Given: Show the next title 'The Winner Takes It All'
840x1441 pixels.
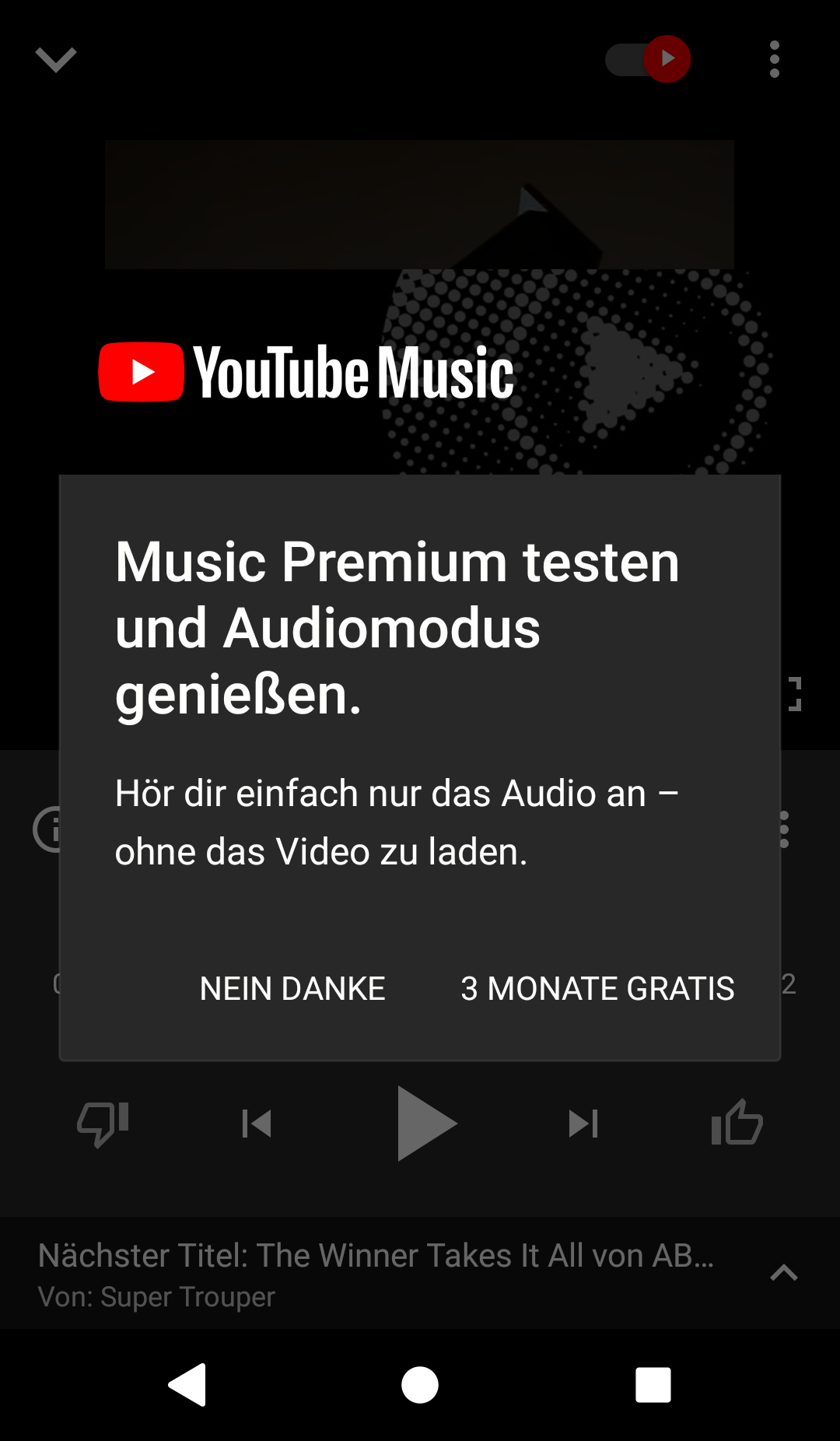Looking at the screenshot, I should pos(376,1254).
